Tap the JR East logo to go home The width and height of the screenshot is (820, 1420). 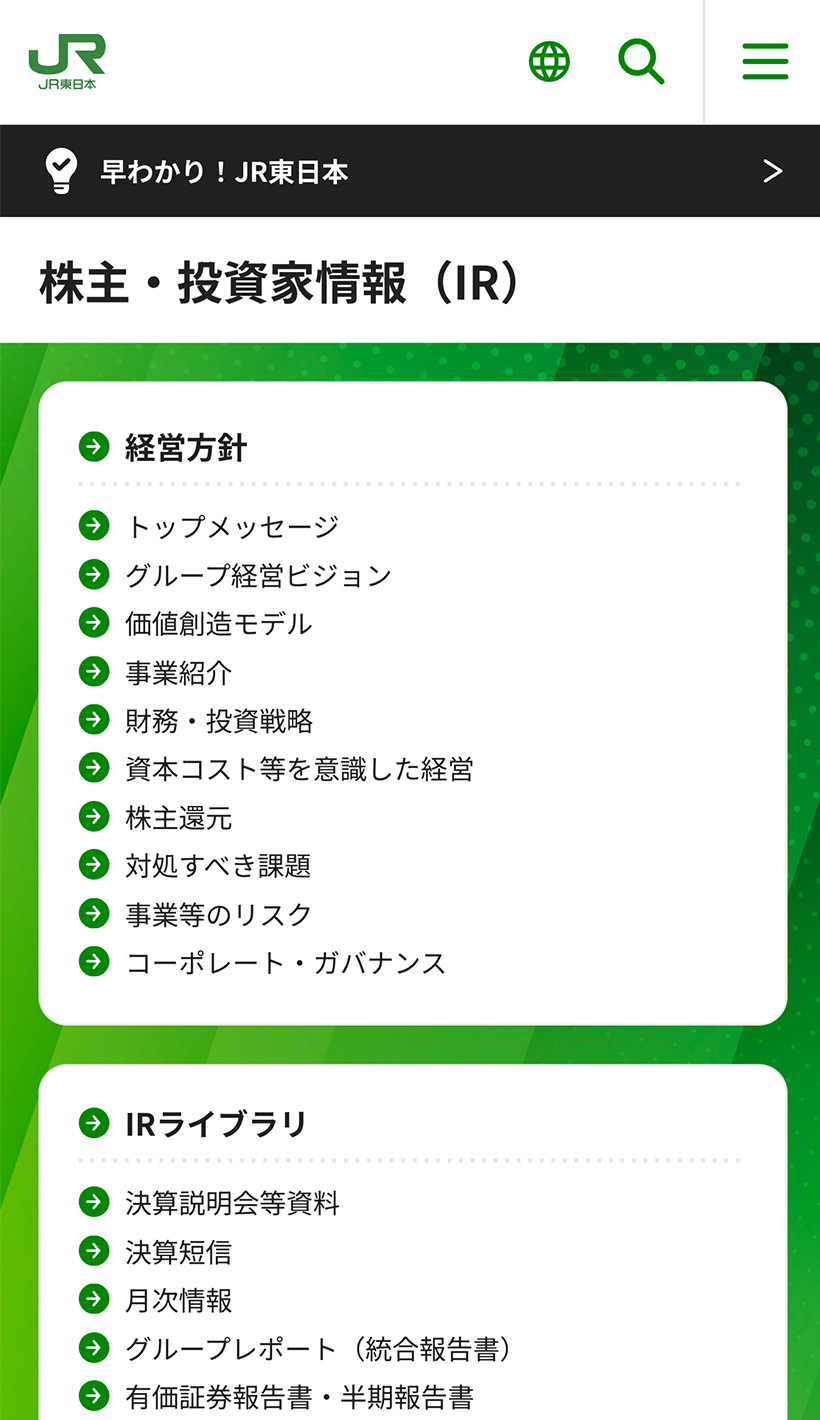pyautogui.click(x=67, y=62)
